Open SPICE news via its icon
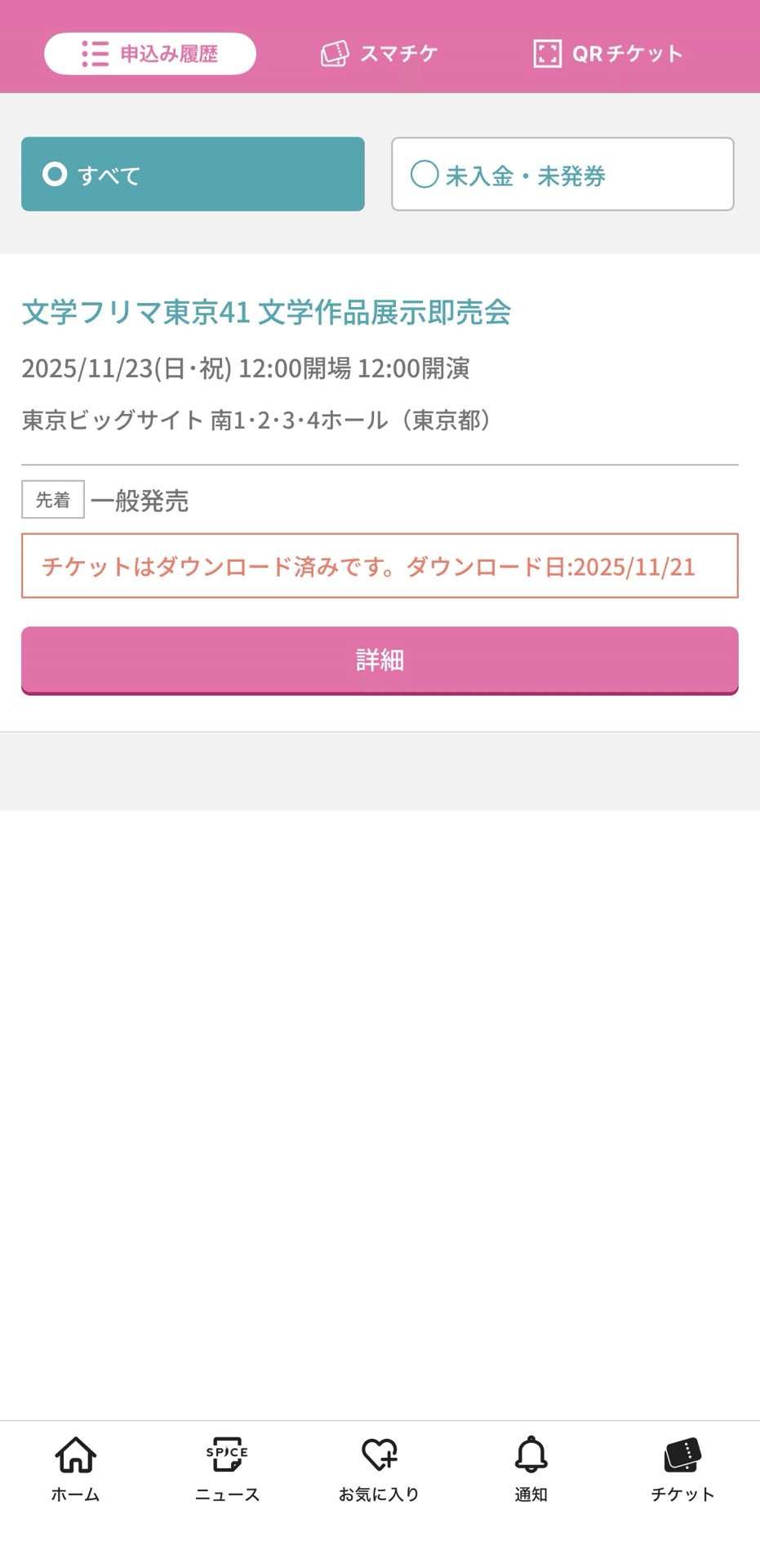This screenshot has width=760, height=1568. click(x=226, y=1453)
